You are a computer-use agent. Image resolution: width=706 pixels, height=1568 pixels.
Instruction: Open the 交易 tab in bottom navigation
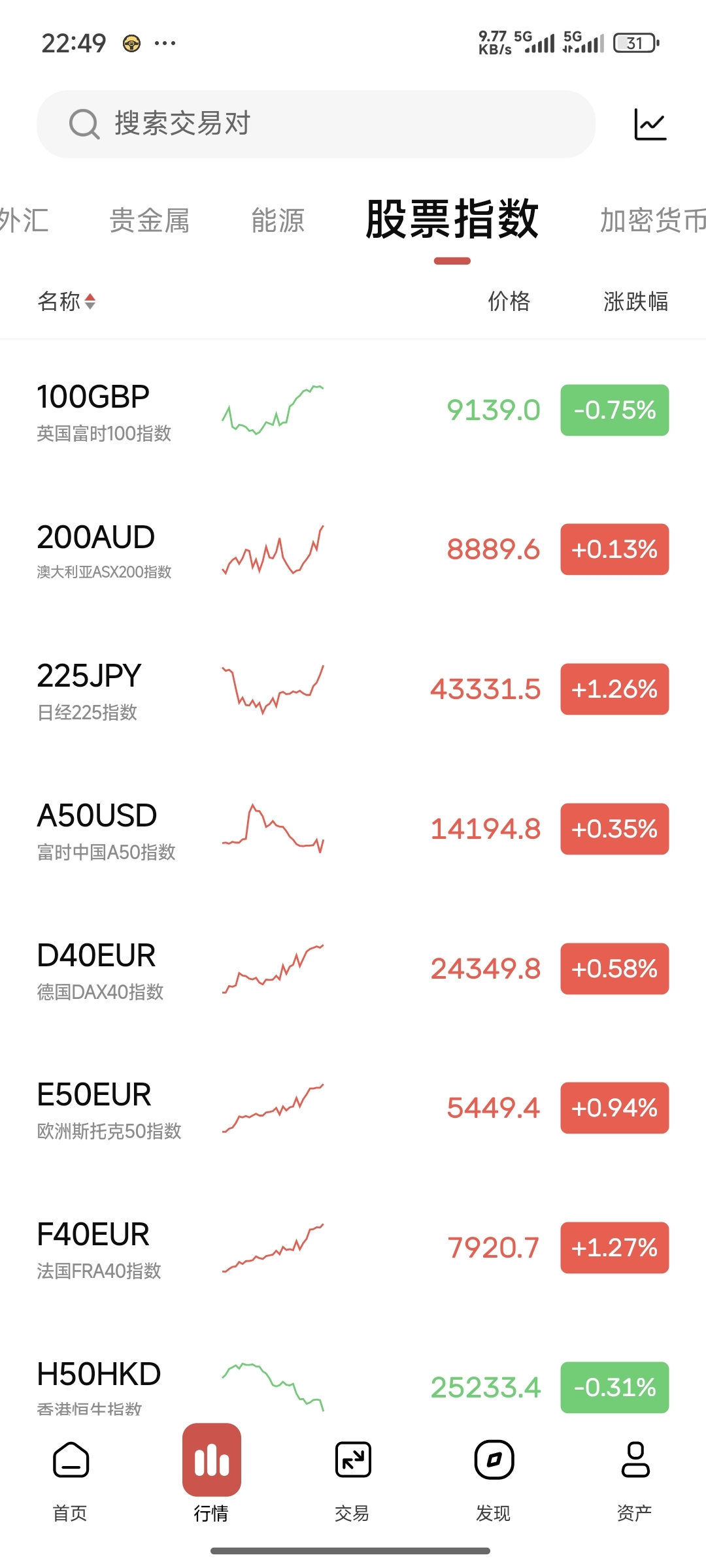coord(353,1480)
